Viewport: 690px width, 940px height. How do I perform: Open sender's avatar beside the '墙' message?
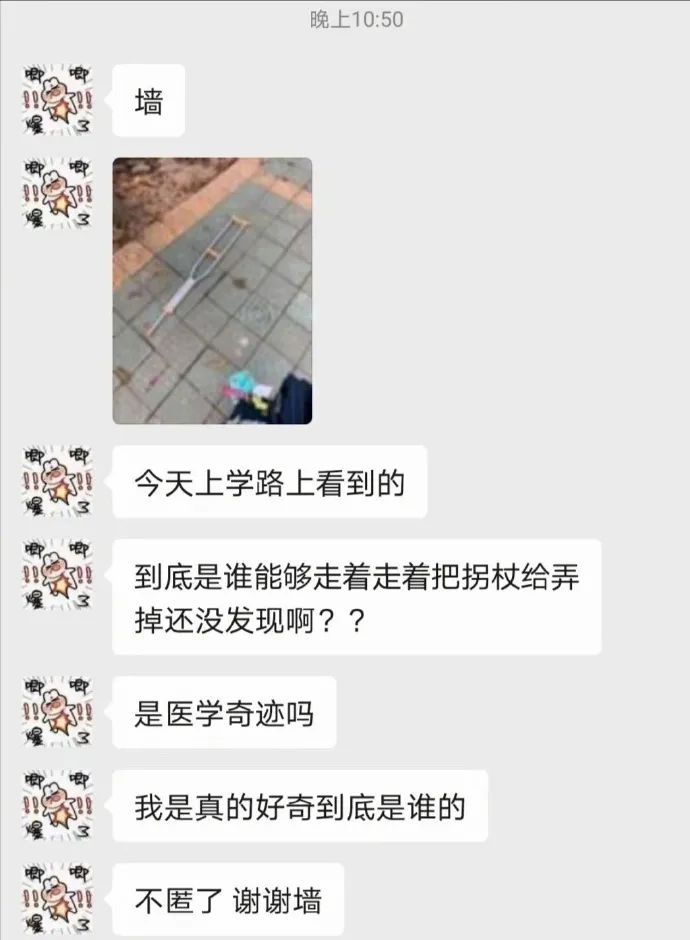58,100
